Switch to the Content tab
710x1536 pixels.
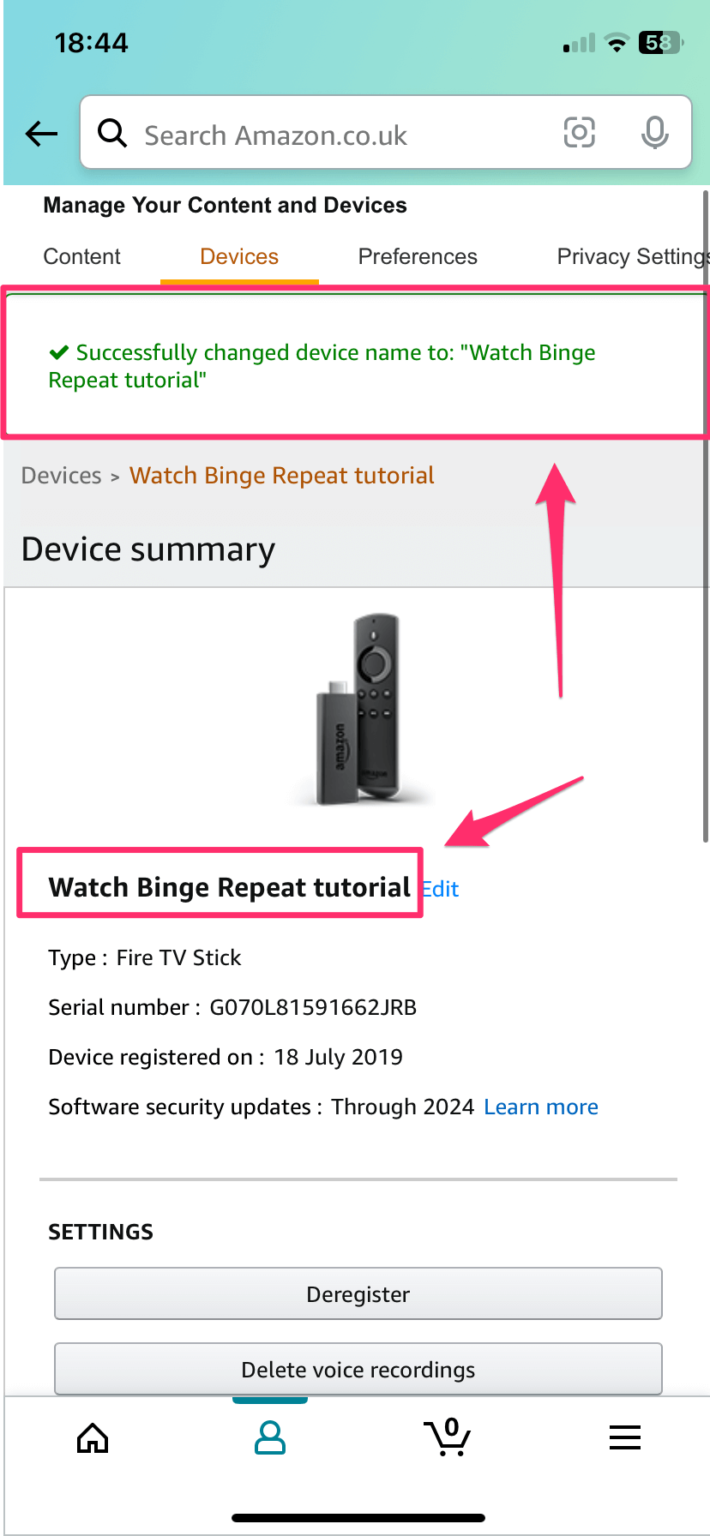point(82,257)
